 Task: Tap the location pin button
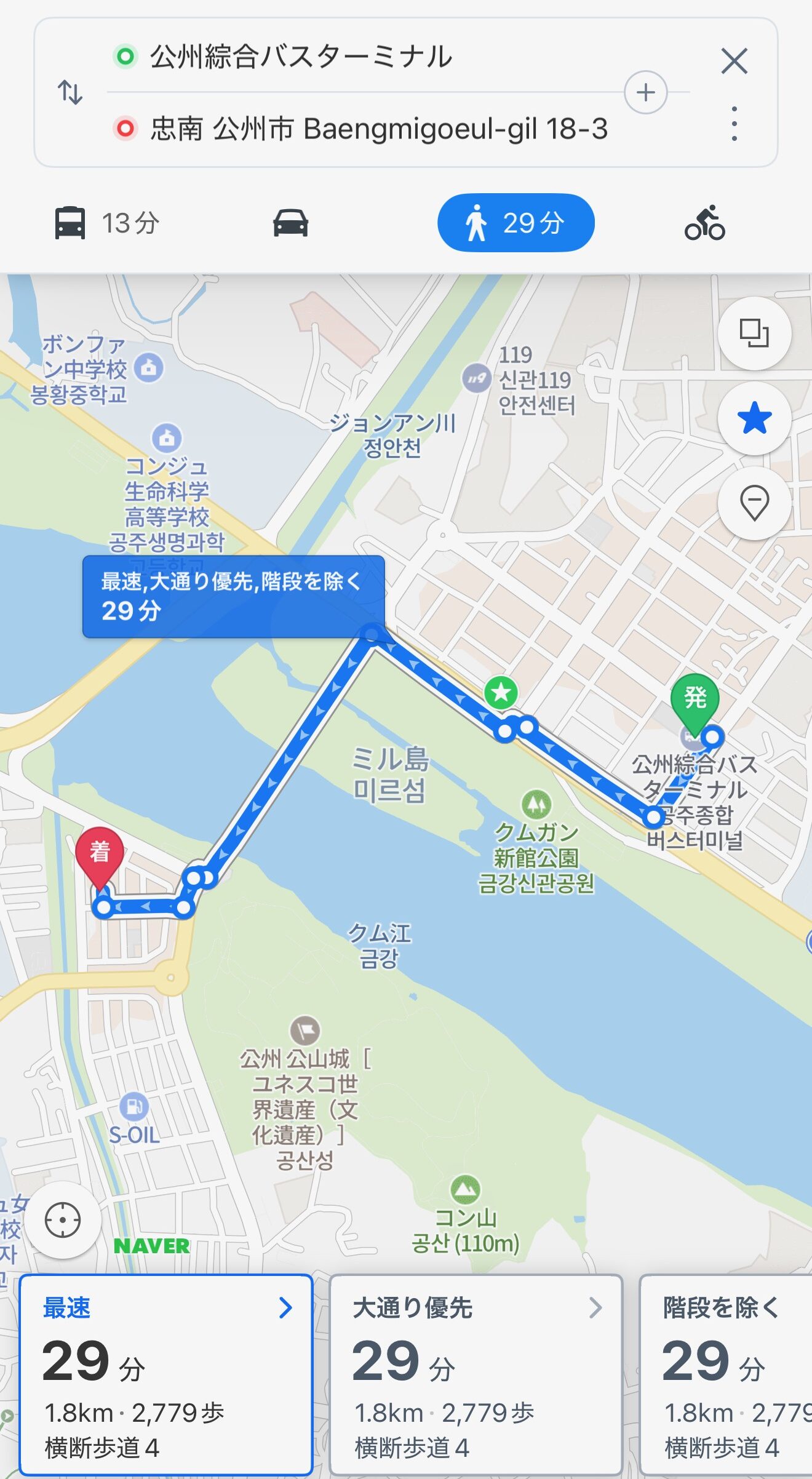coord(754,503)
